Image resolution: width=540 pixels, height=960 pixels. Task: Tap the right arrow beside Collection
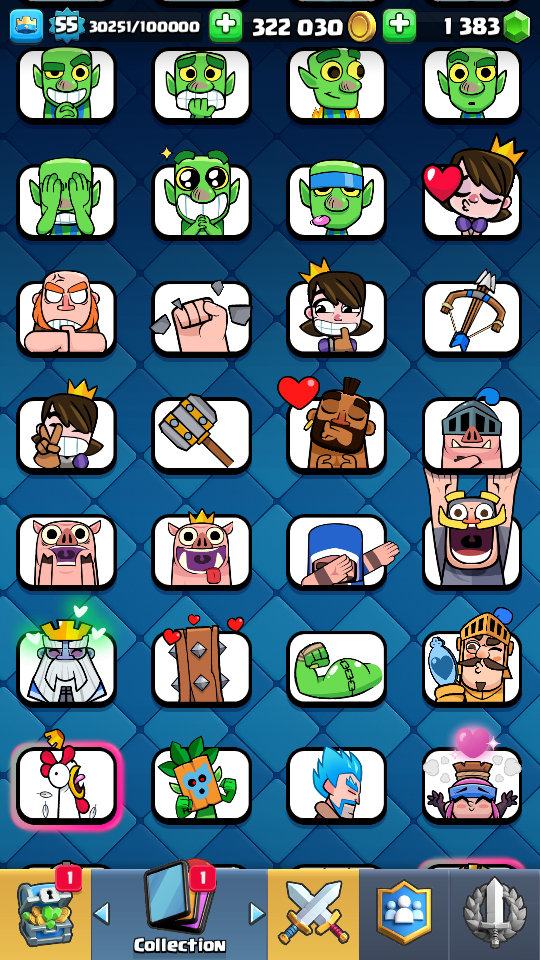tap(257, 913)
